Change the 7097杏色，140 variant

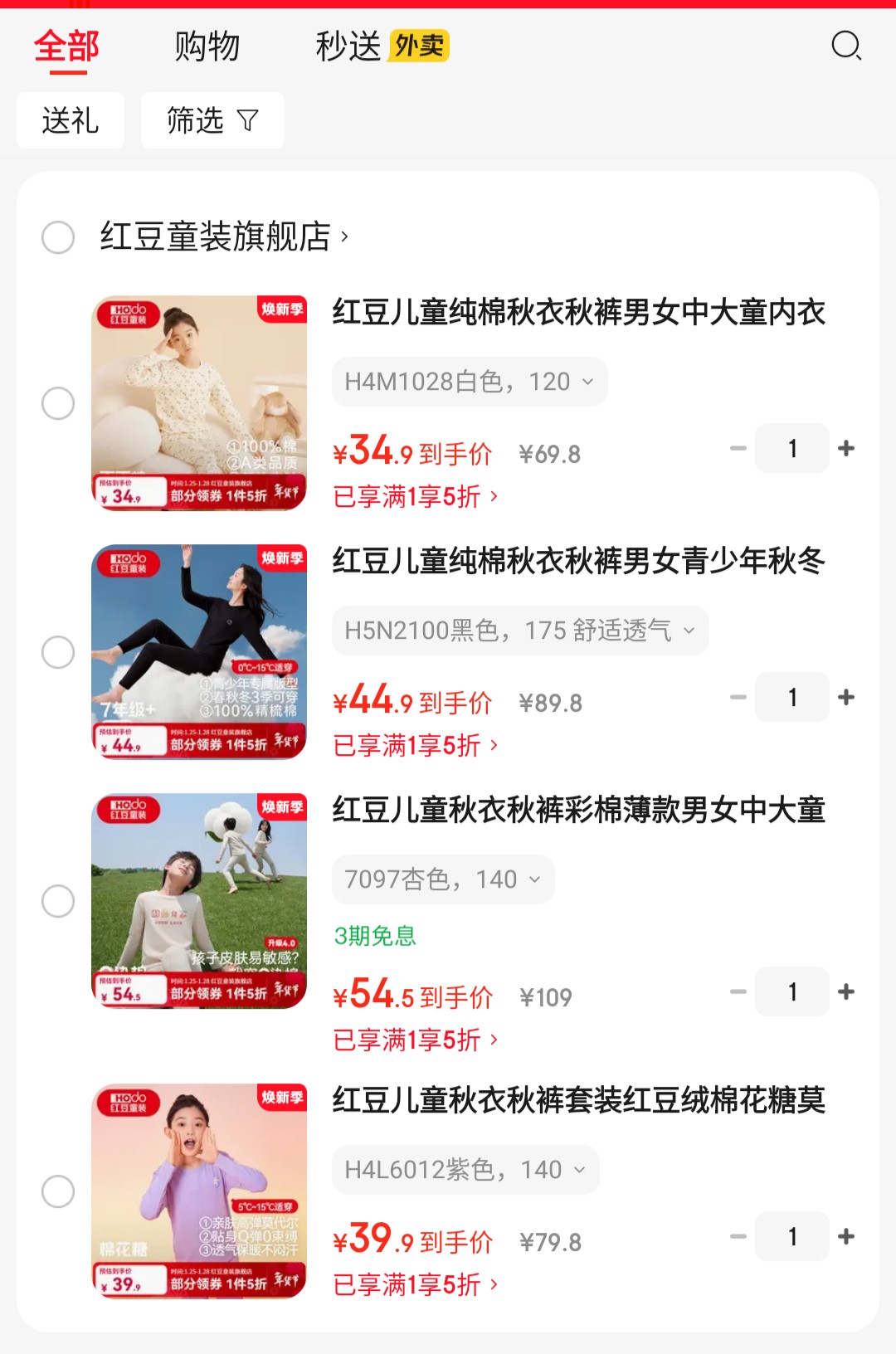point(443,879)
